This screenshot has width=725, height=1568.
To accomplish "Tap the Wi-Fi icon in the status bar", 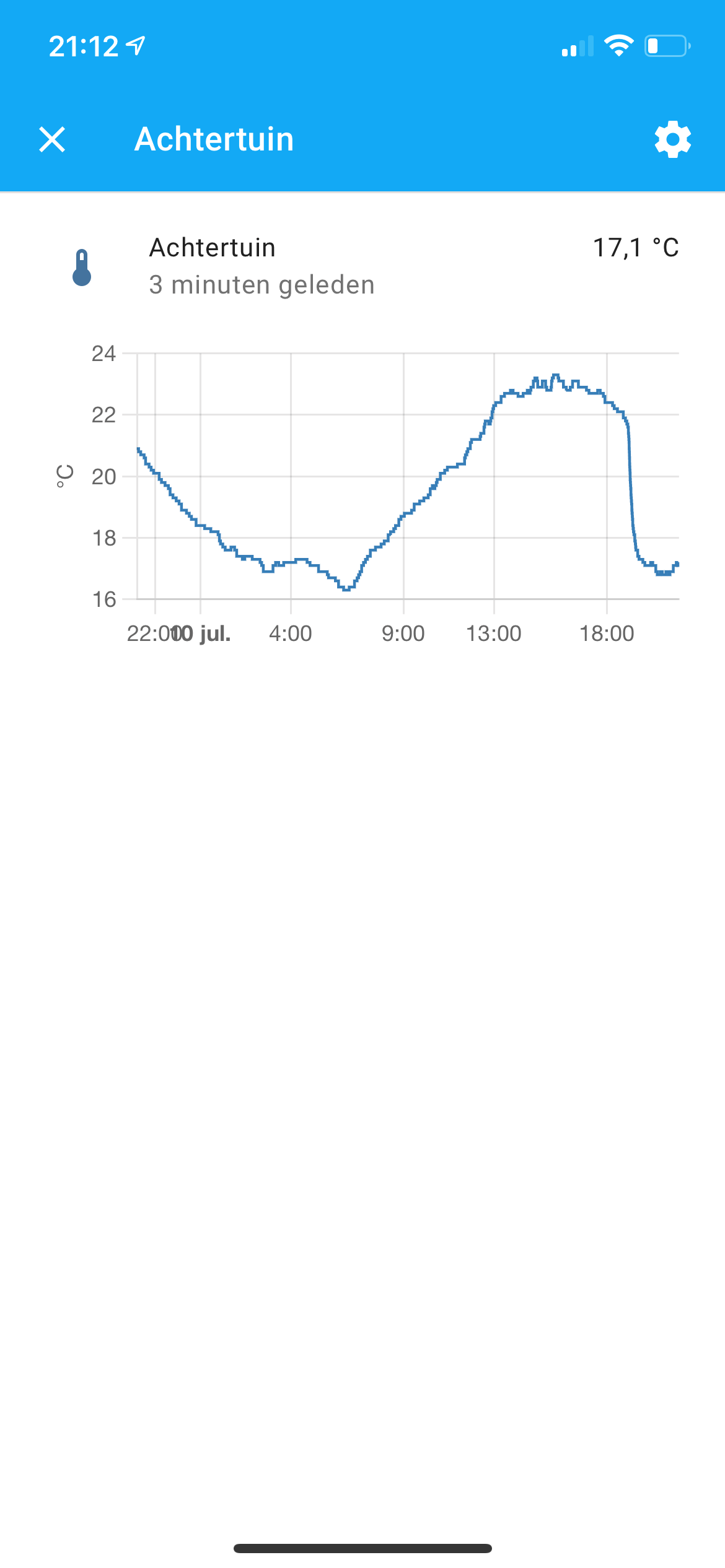I will 619,45.
